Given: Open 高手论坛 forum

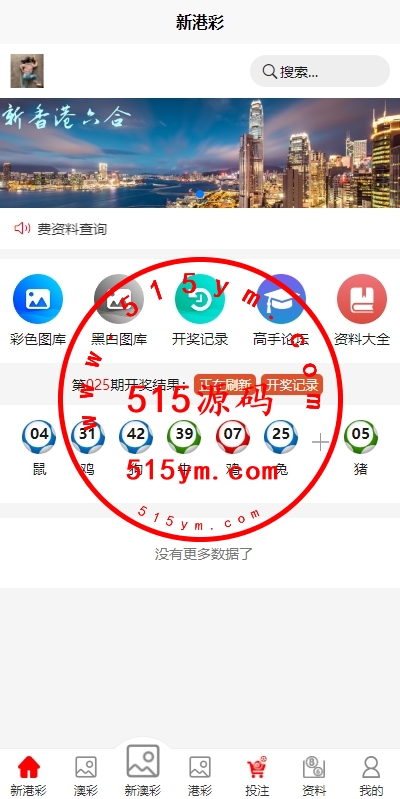Looking at the screenshot, I should [x=281, y=310].
